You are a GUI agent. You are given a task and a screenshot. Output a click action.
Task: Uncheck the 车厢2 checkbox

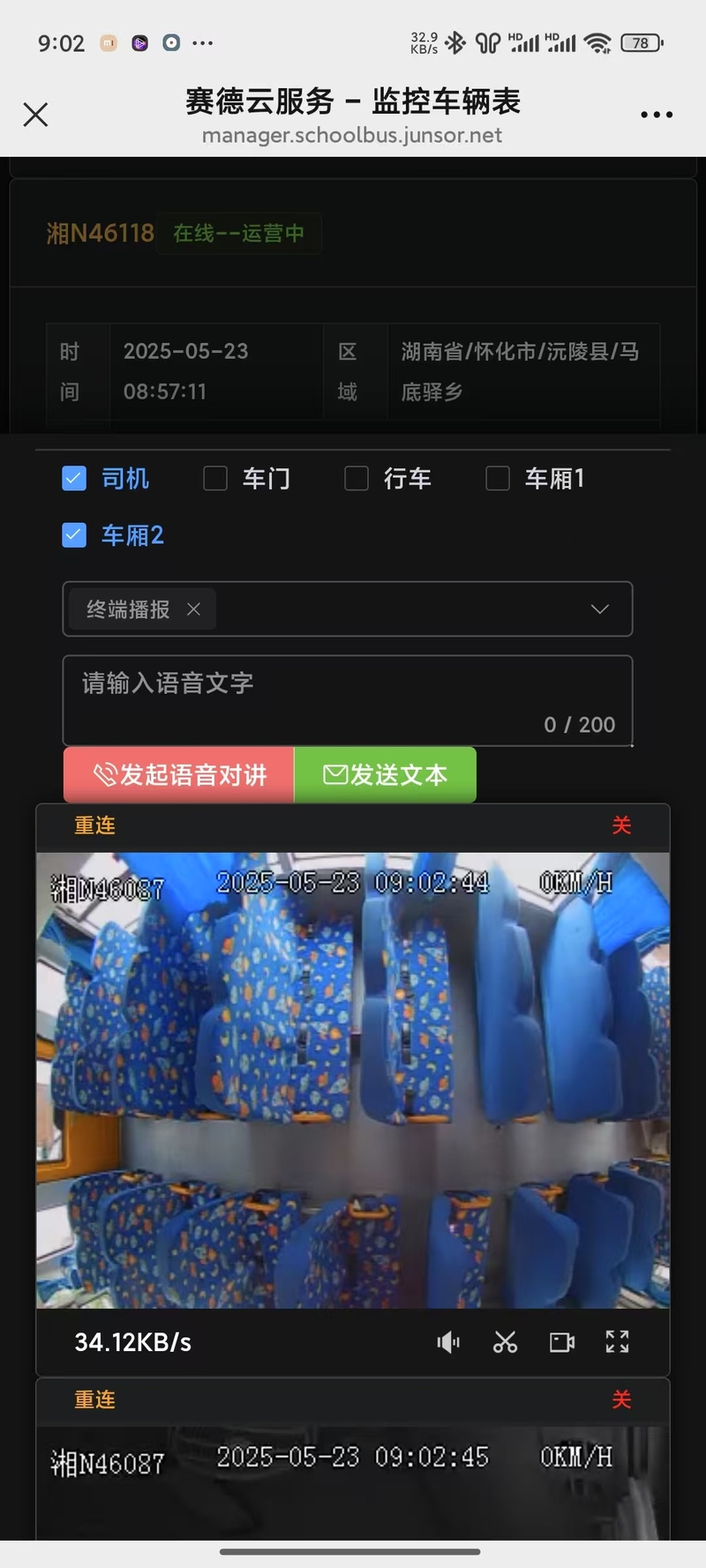(74, 535)
